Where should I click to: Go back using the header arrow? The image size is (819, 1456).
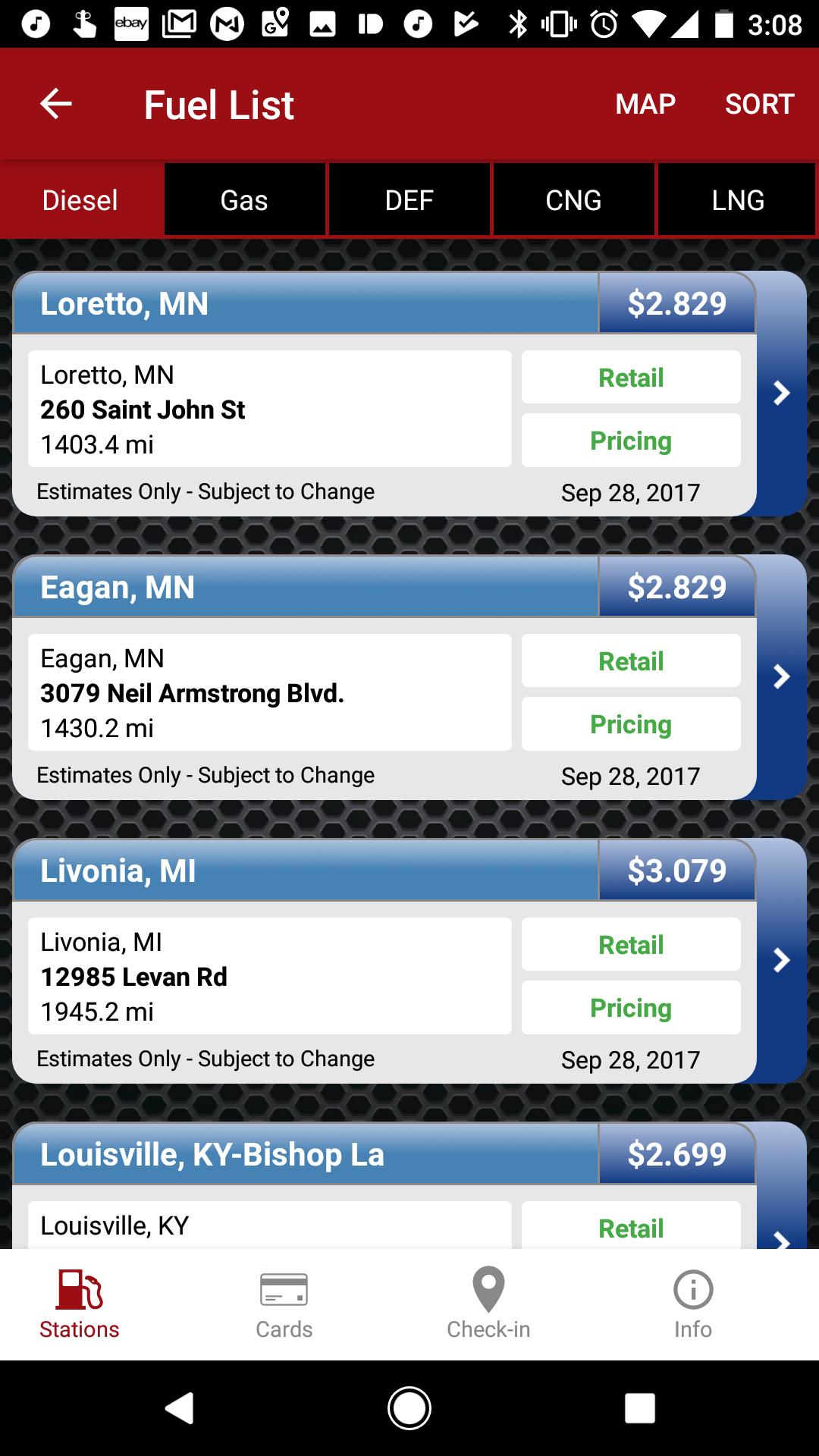pos(56,104)
